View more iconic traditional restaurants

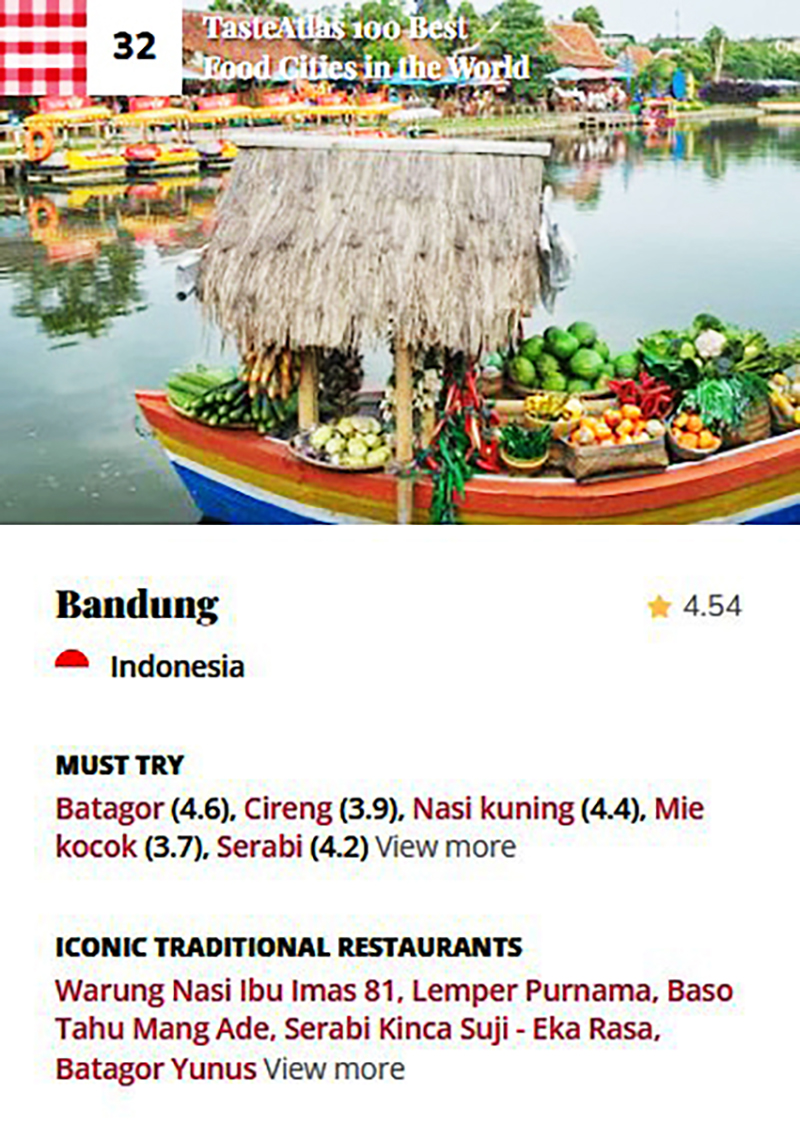(x=334, y=1068)
